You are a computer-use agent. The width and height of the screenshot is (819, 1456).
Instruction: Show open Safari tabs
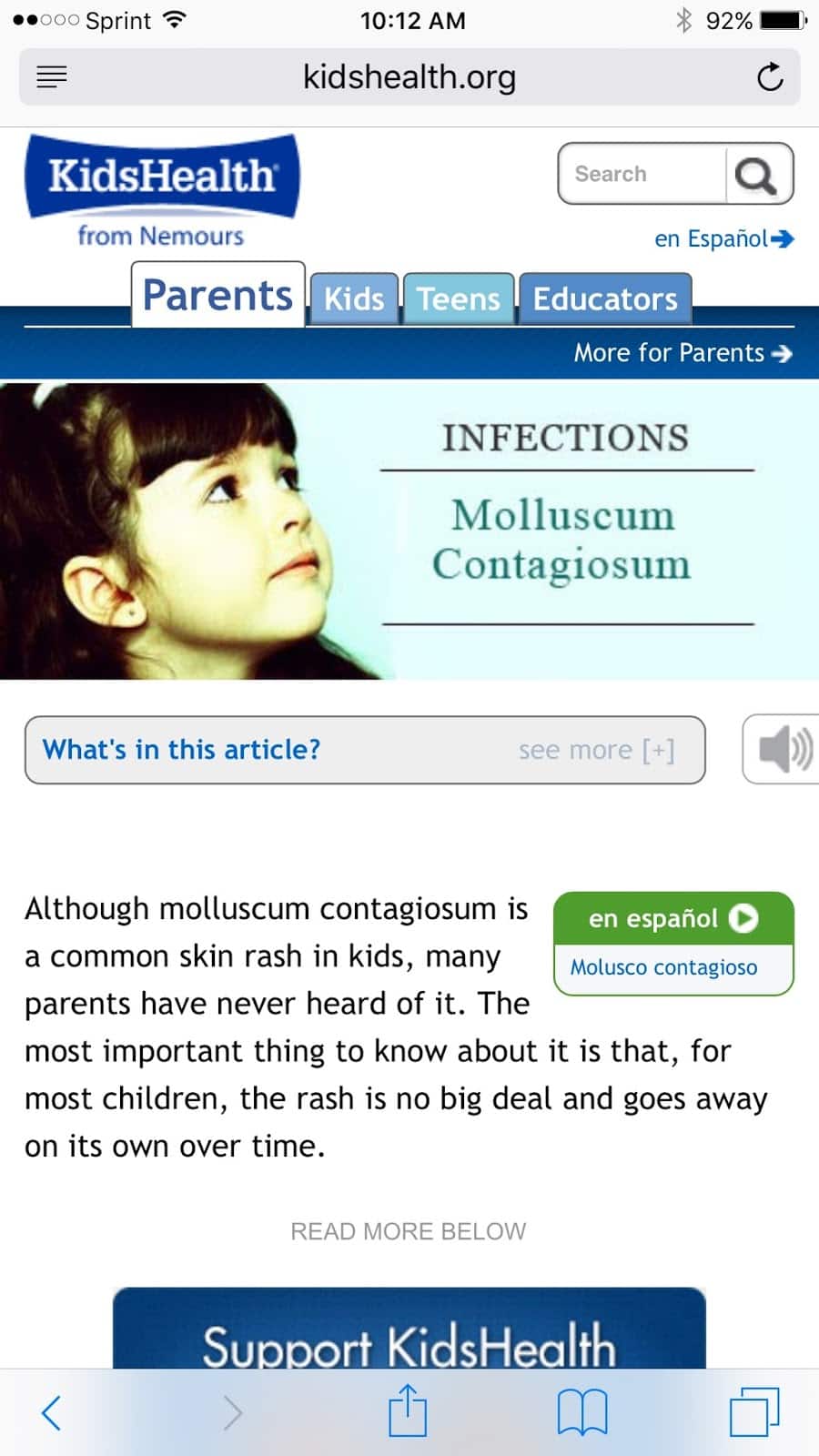pos(754,1412)
